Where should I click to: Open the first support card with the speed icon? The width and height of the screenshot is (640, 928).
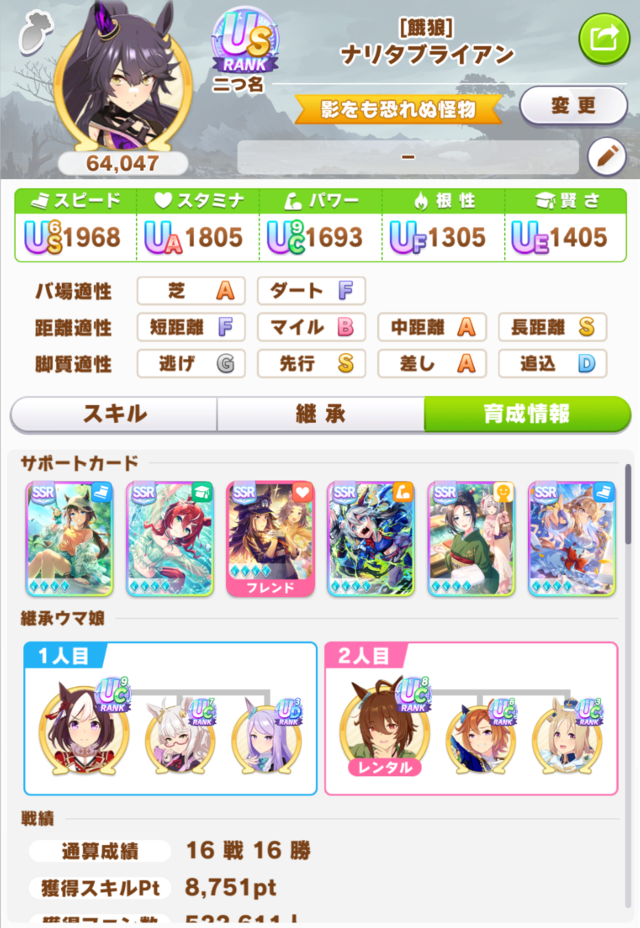[69, 538]
